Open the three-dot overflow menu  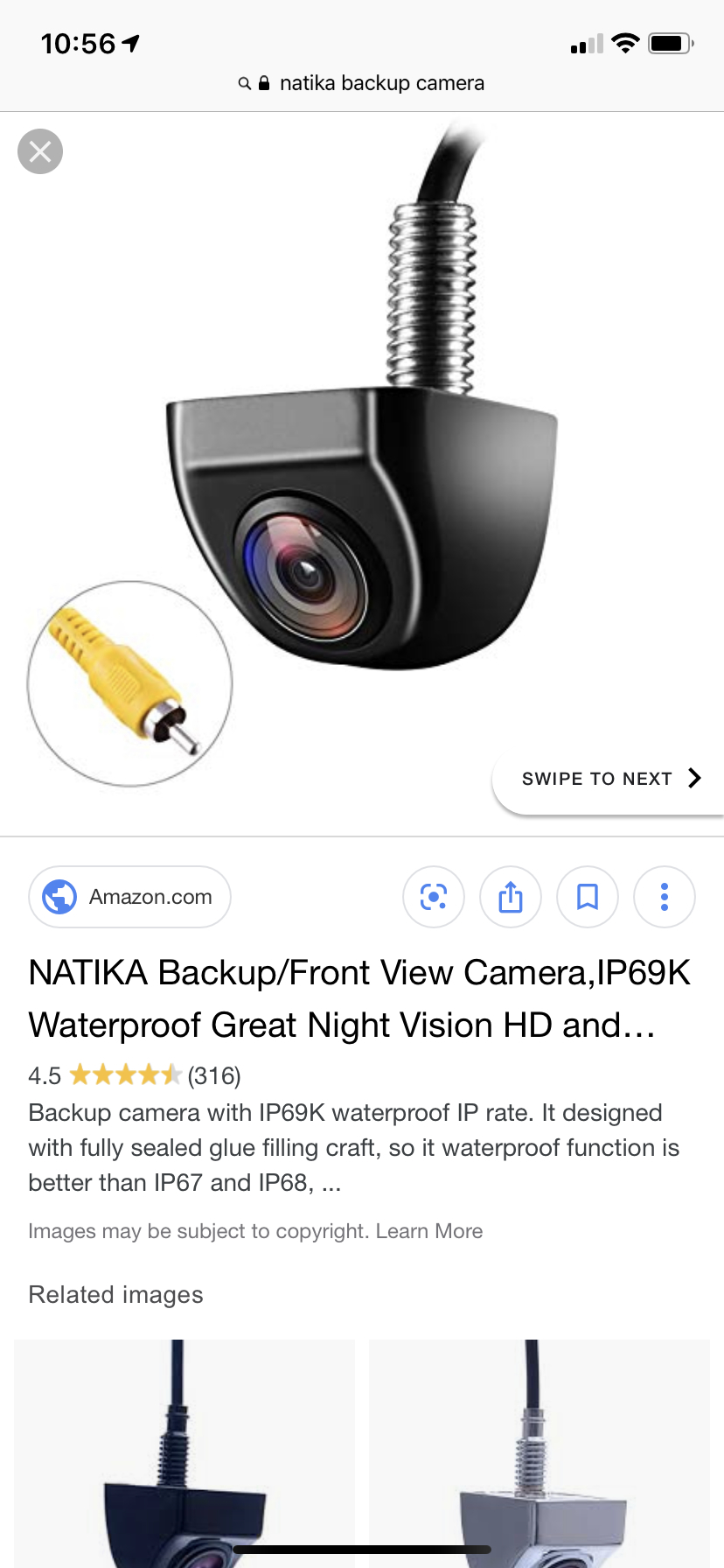[665, 897]
